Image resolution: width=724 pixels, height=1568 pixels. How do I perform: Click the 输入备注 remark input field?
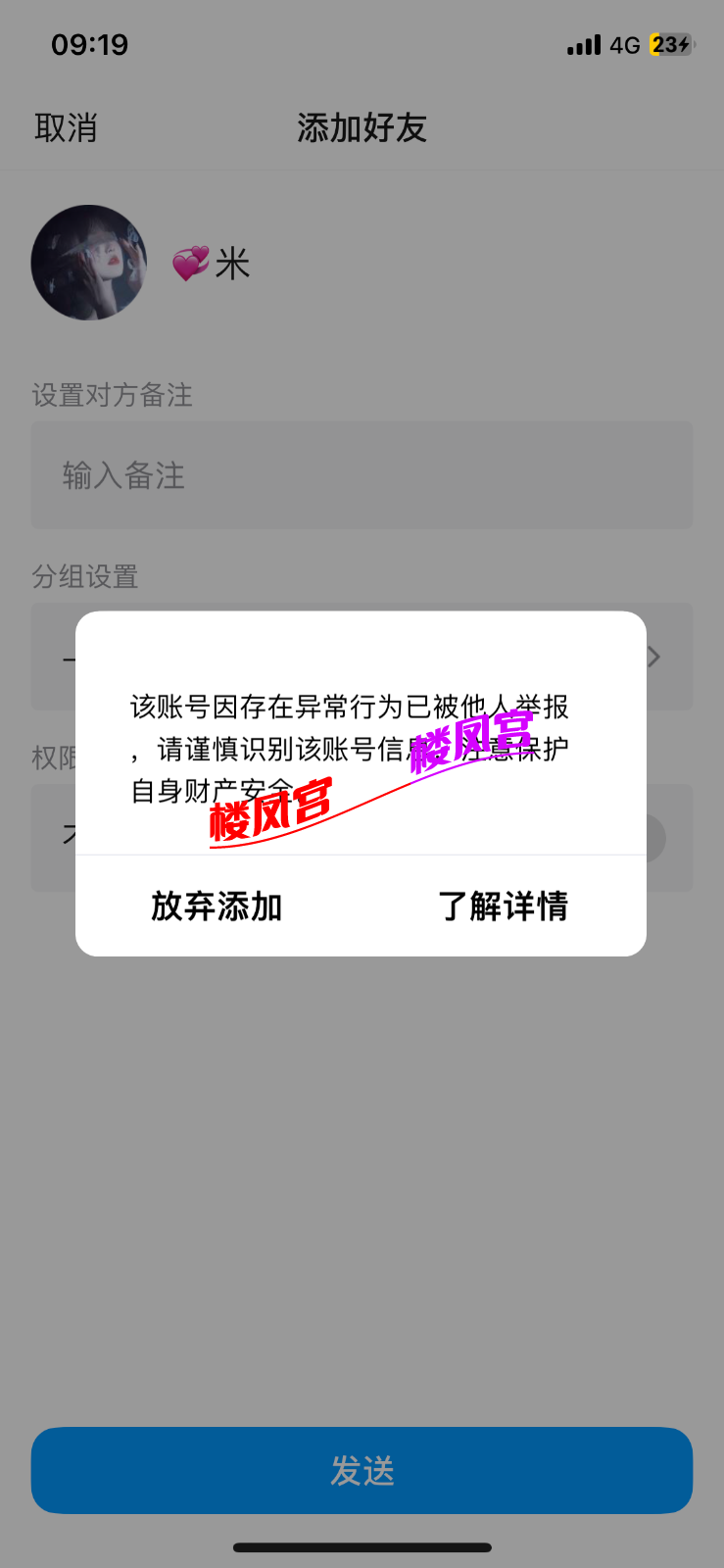[x=362, y=475]
